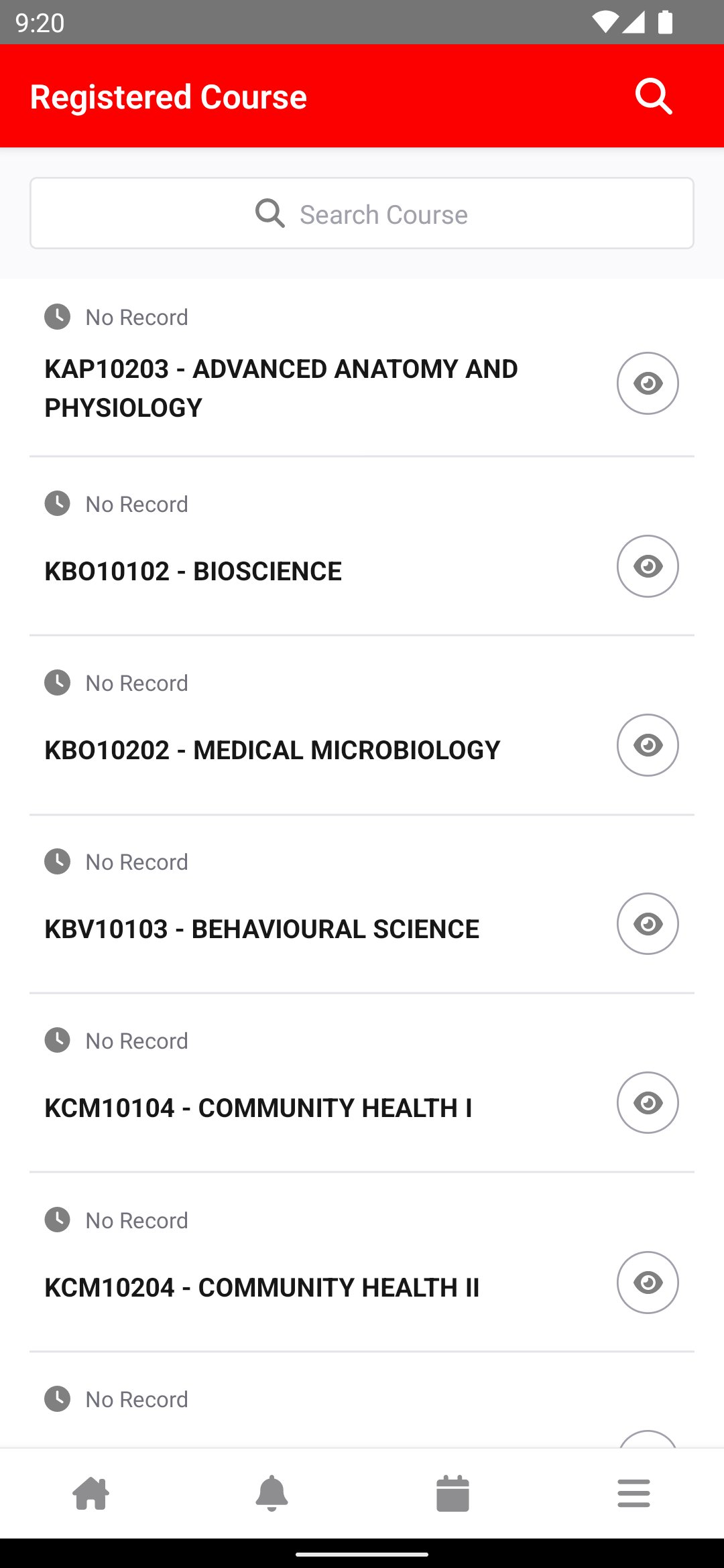Open the calendar icon in bottom bar

(452, 1493)
